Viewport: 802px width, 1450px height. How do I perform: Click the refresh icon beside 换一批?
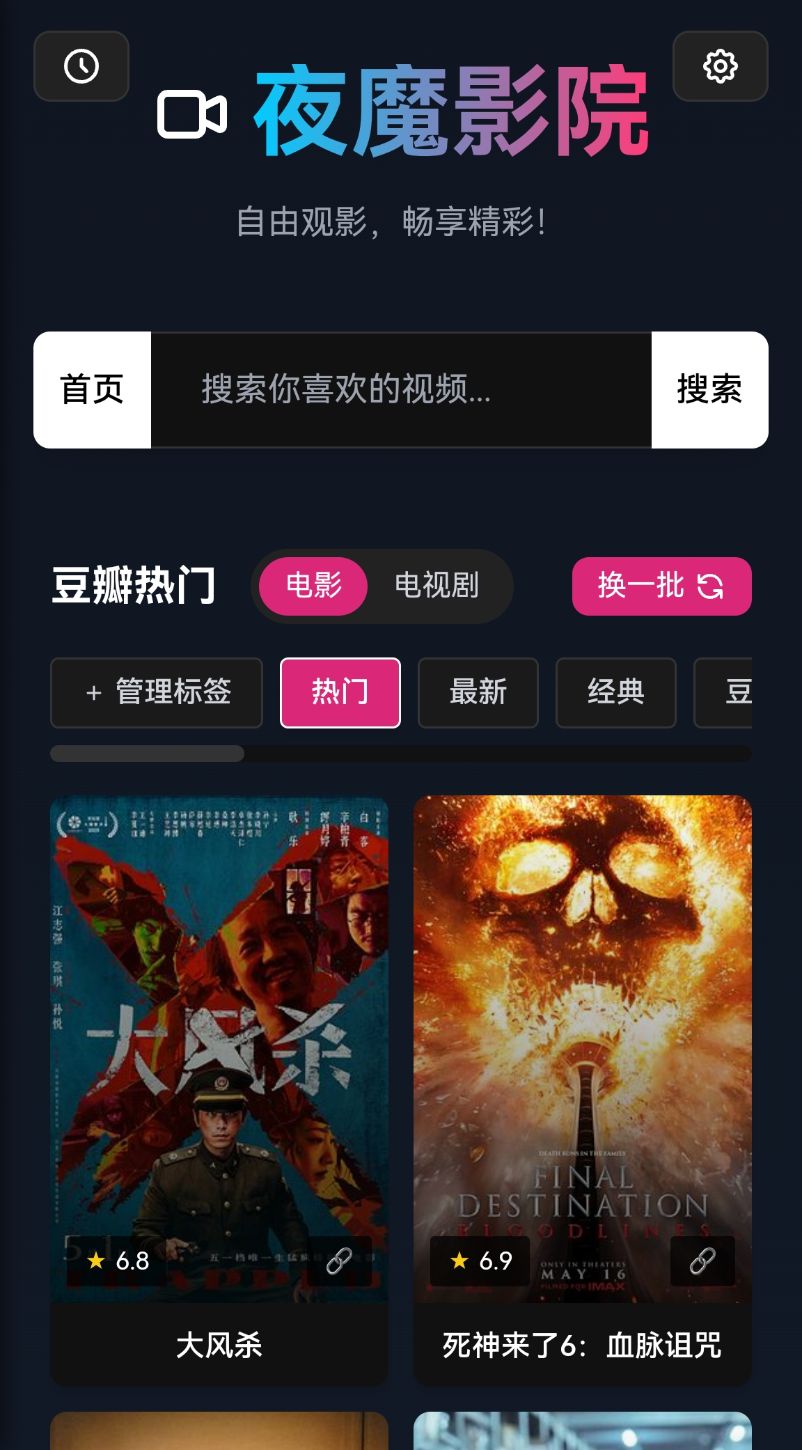click(x=709, y=587)
